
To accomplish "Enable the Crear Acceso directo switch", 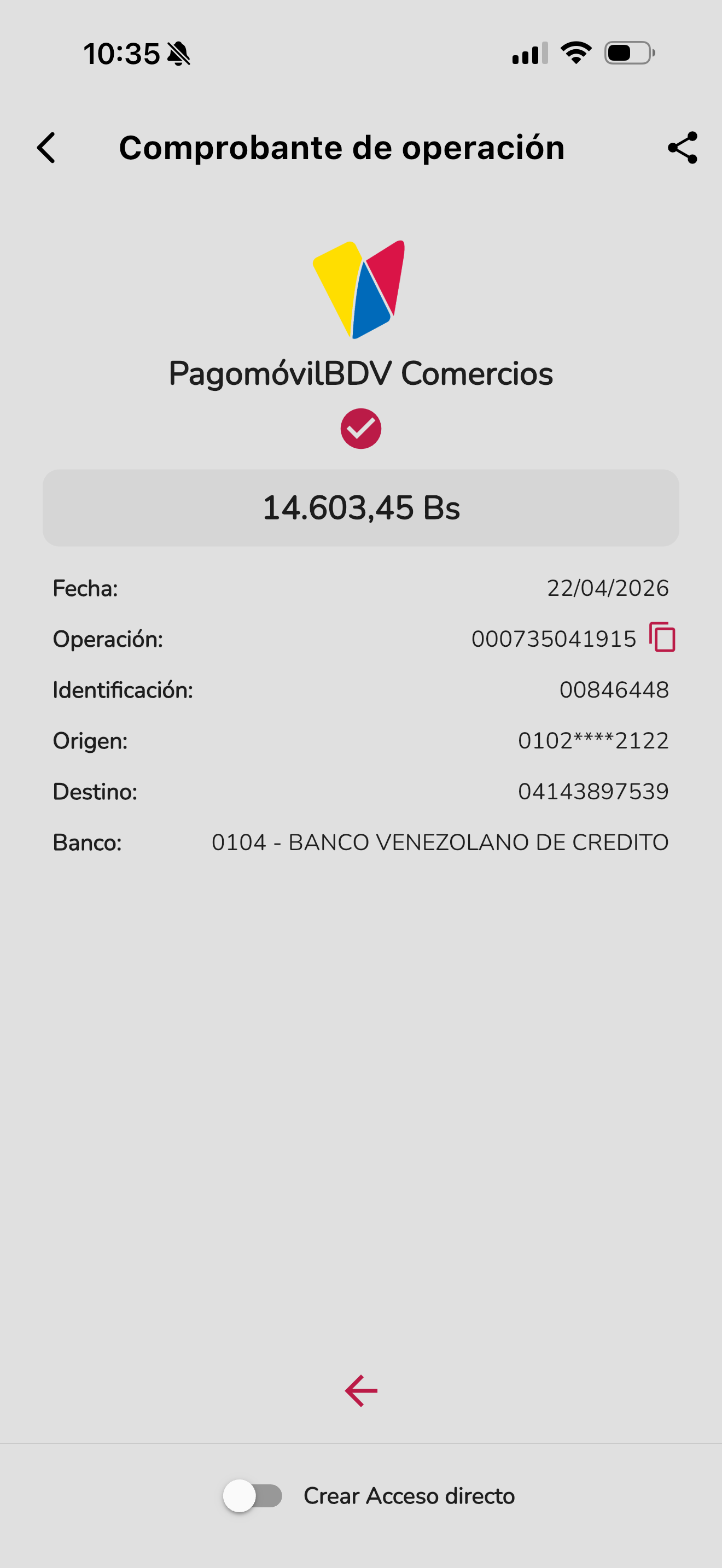I will point(253,1496).
